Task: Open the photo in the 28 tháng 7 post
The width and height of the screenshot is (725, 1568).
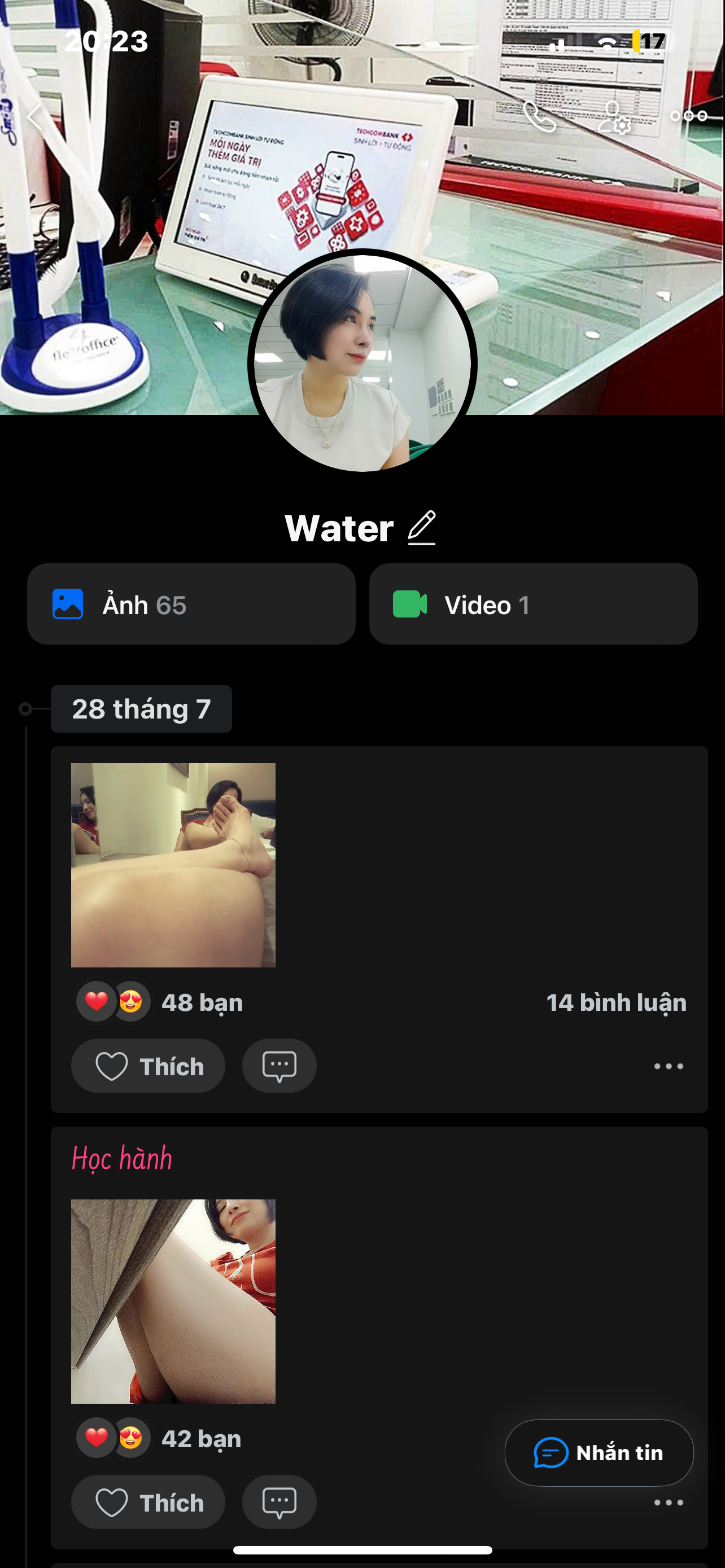Action: pos(173,865)
